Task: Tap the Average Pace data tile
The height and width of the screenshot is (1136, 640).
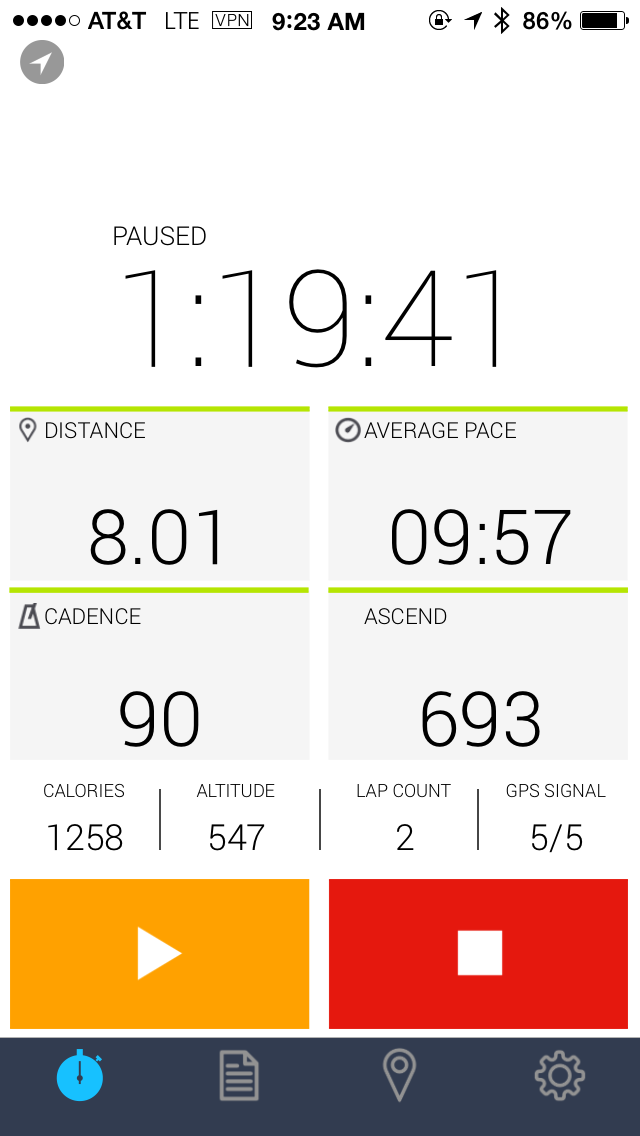Action: coord(478,495)
